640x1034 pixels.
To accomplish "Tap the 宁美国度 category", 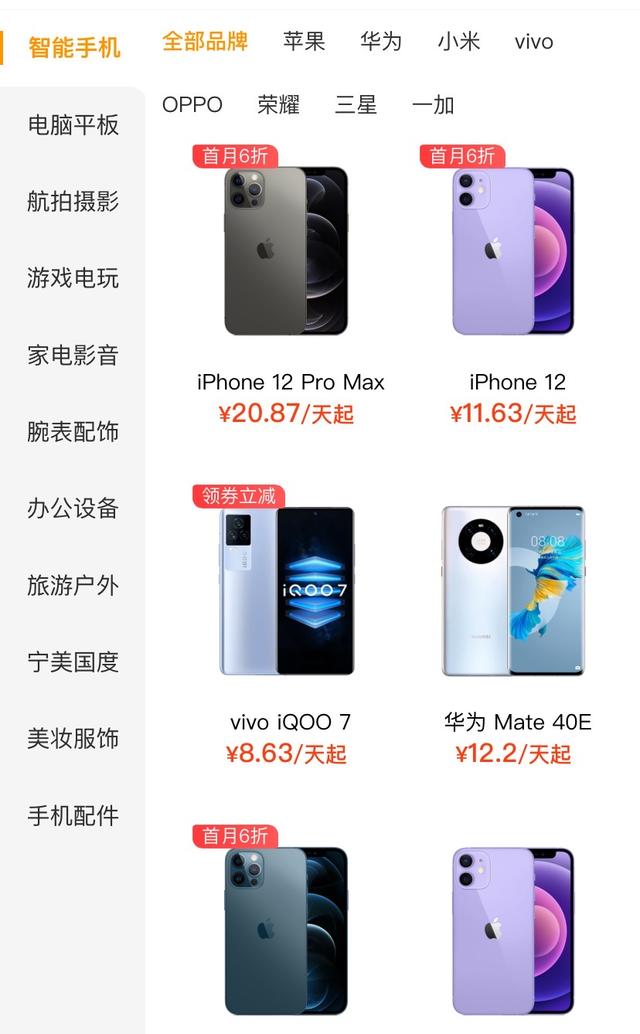I will (73, 662).
